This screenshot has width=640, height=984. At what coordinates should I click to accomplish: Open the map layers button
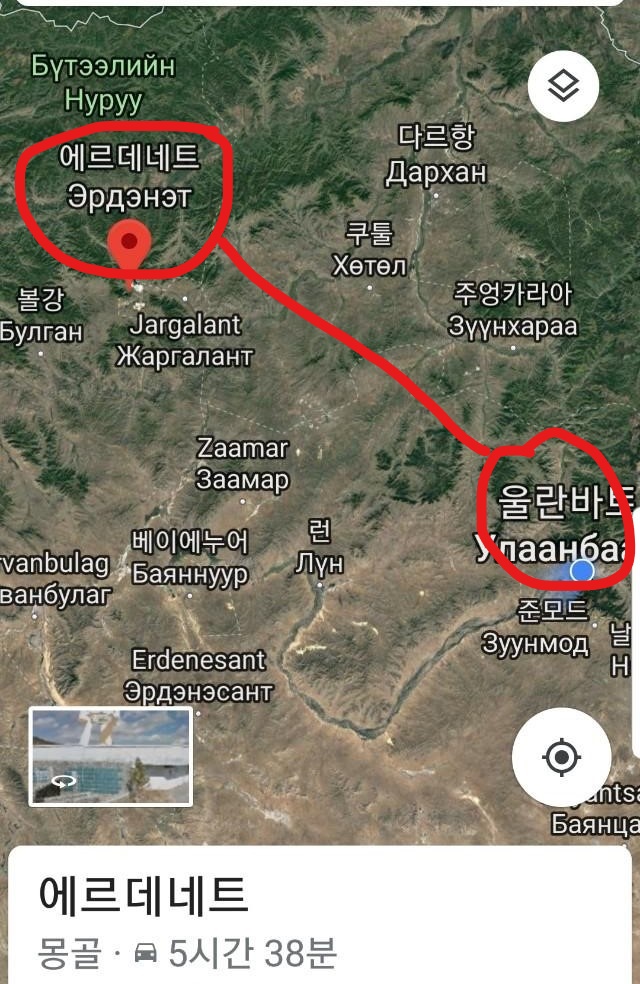[x=563, y=87]
